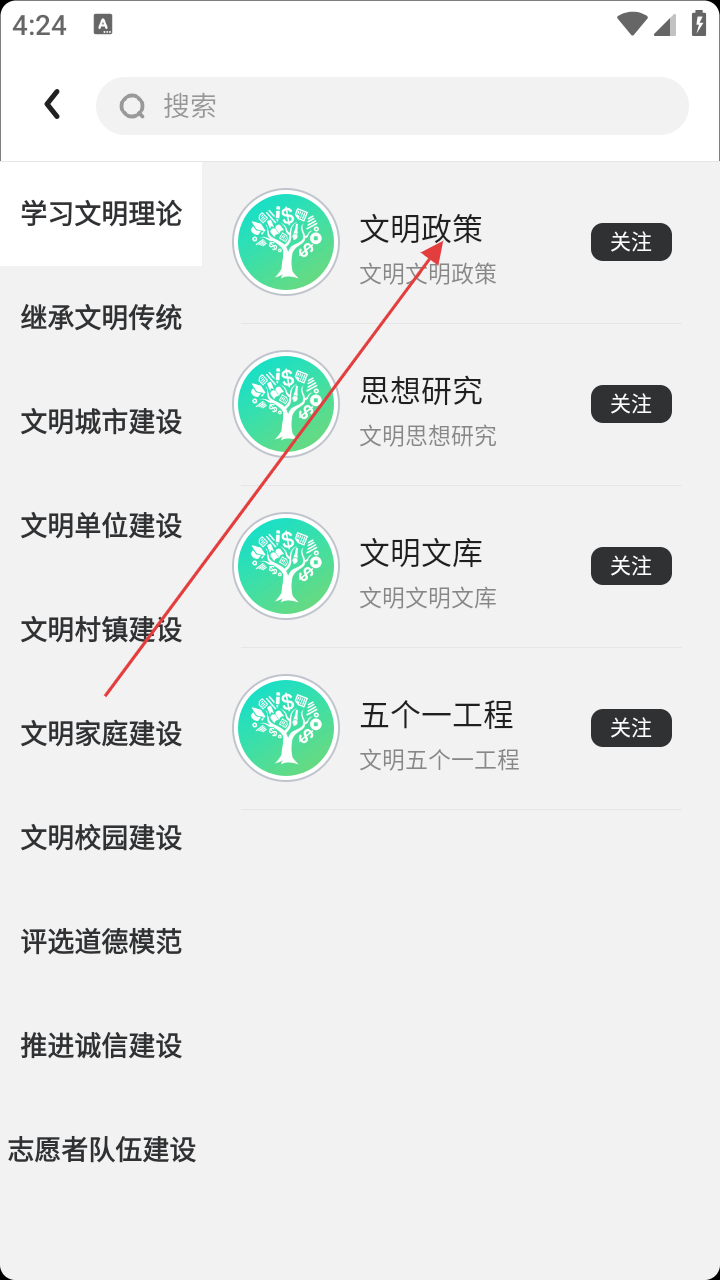Follow 文明文库 with the 关注 button

tap(630, 566)
